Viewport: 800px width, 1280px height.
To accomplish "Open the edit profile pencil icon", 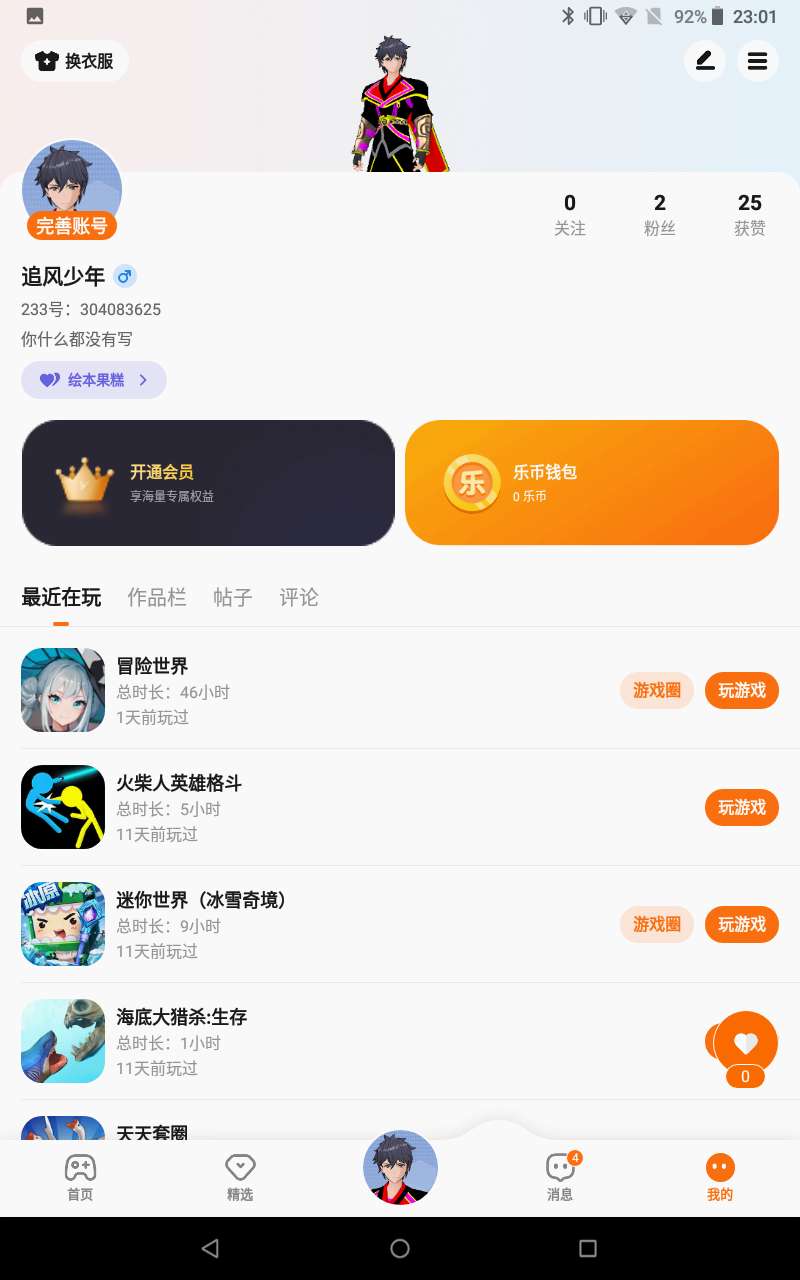I will point(705,61).
